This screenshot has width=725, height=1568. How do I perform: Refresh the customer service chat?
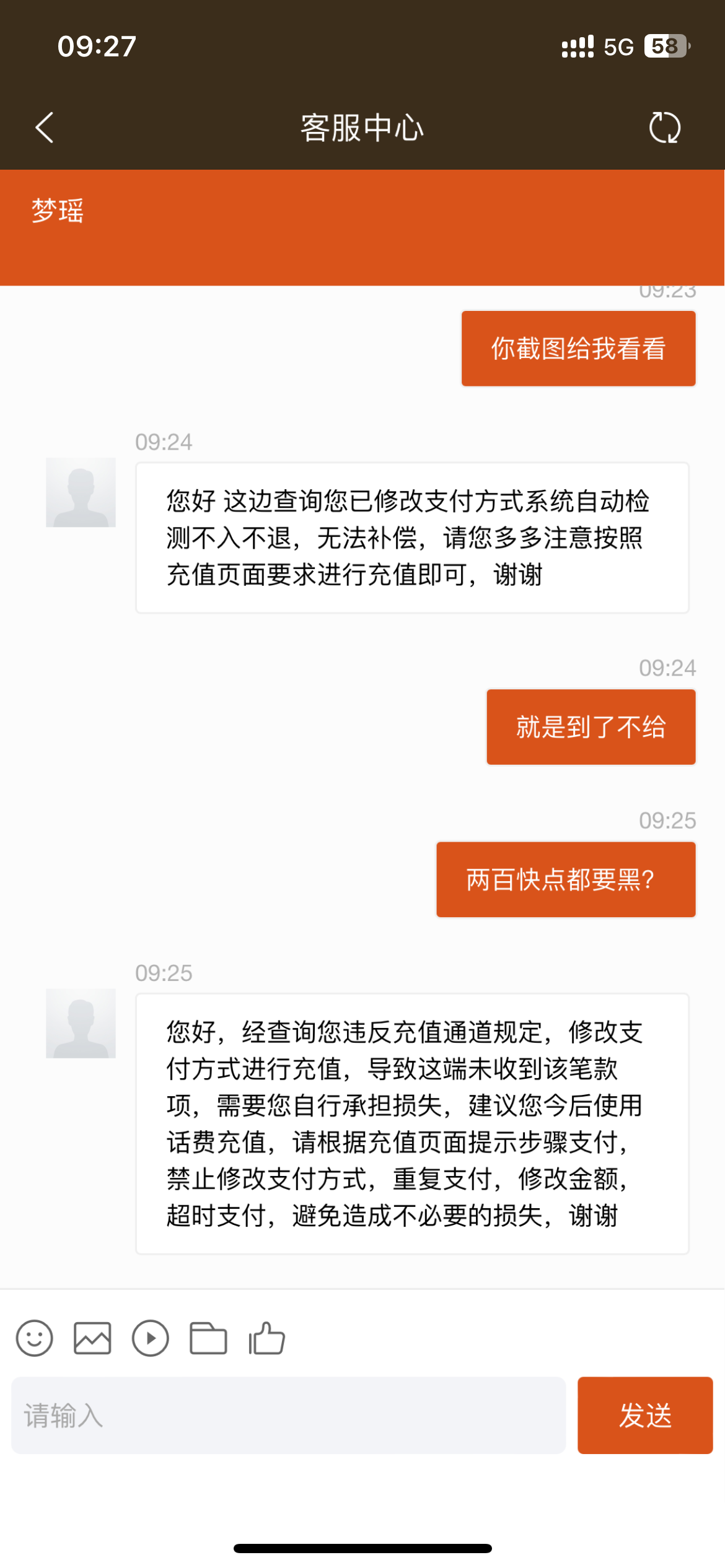(x=664, y=128)
